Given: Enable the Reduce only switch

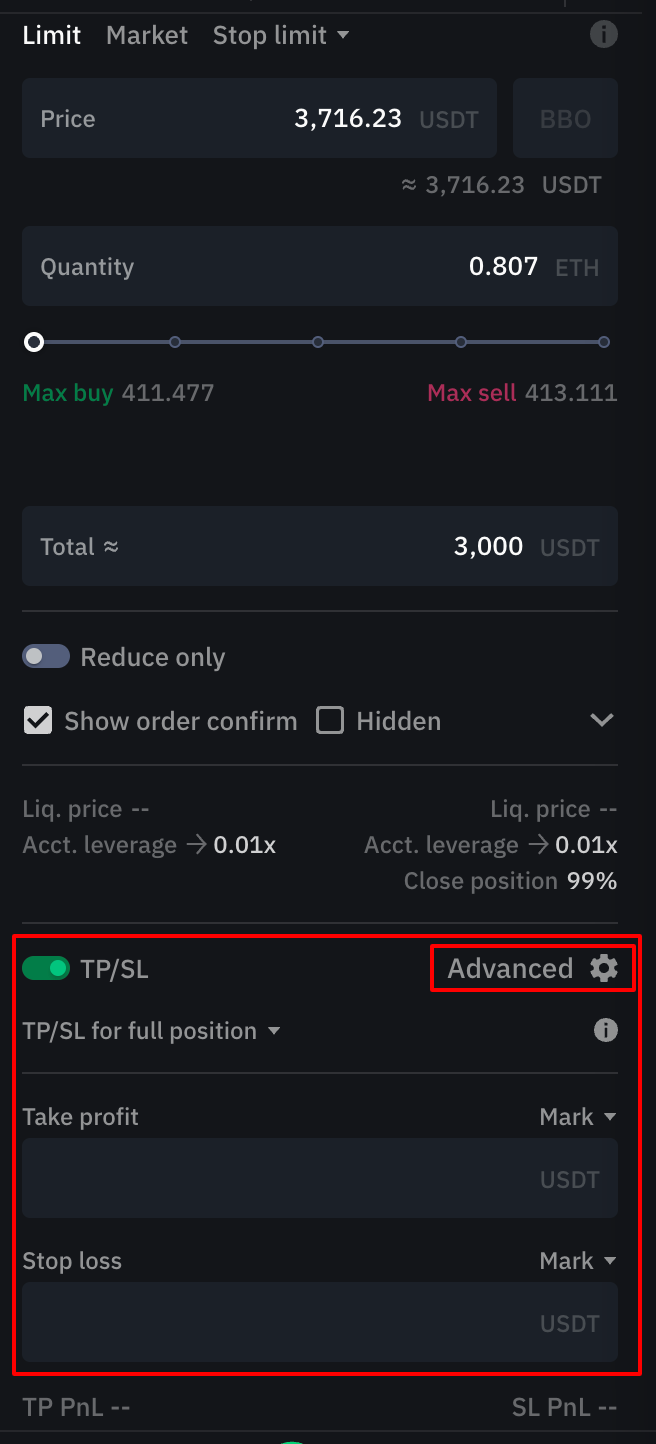Looking at the screenshot, I should (x=46, y=657).
